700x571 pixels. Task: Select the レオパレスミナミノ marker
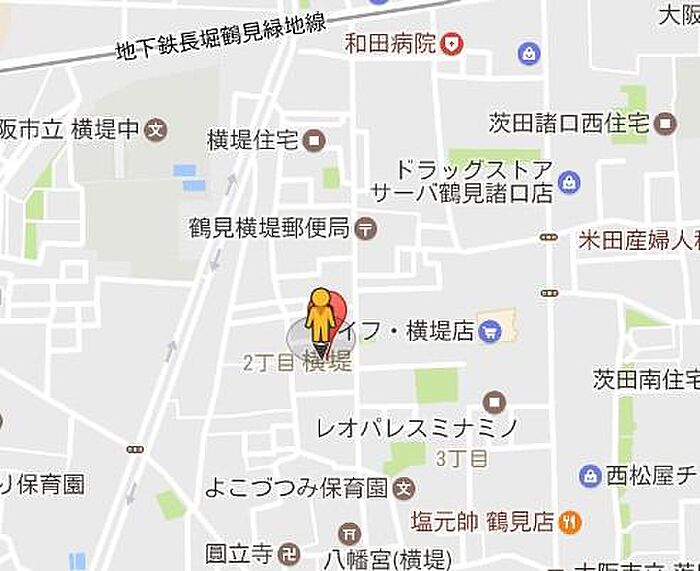(x=494, y=402)
